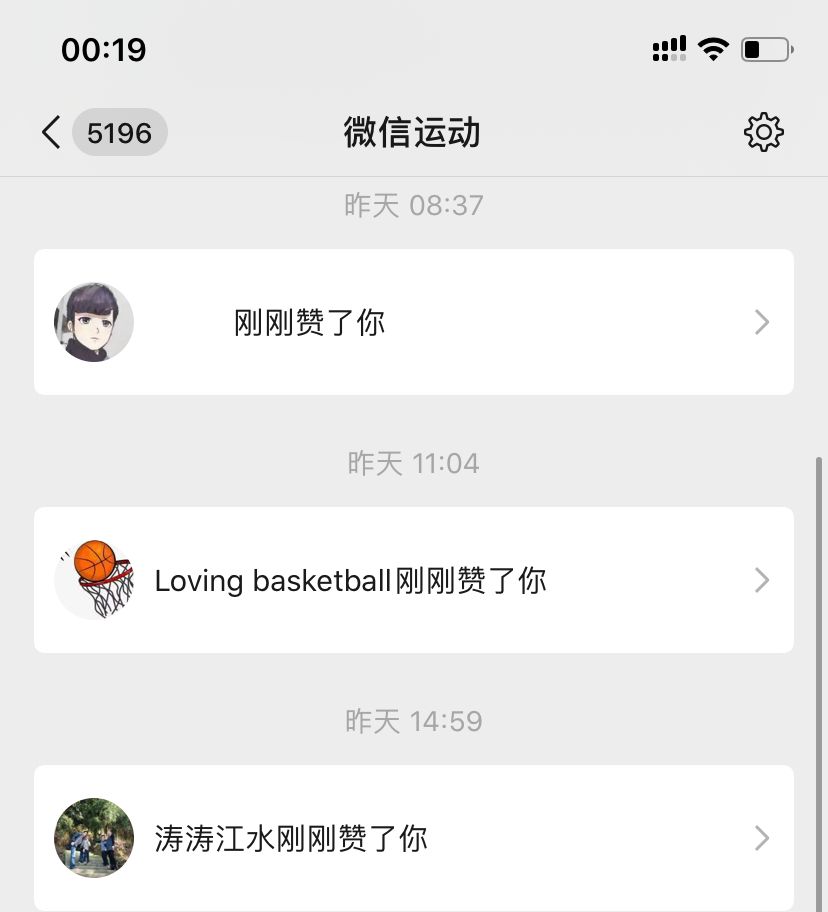Tap 涛涛江水's profile avatar
This screenshot has height=912, width=828.
click(93, 839)
